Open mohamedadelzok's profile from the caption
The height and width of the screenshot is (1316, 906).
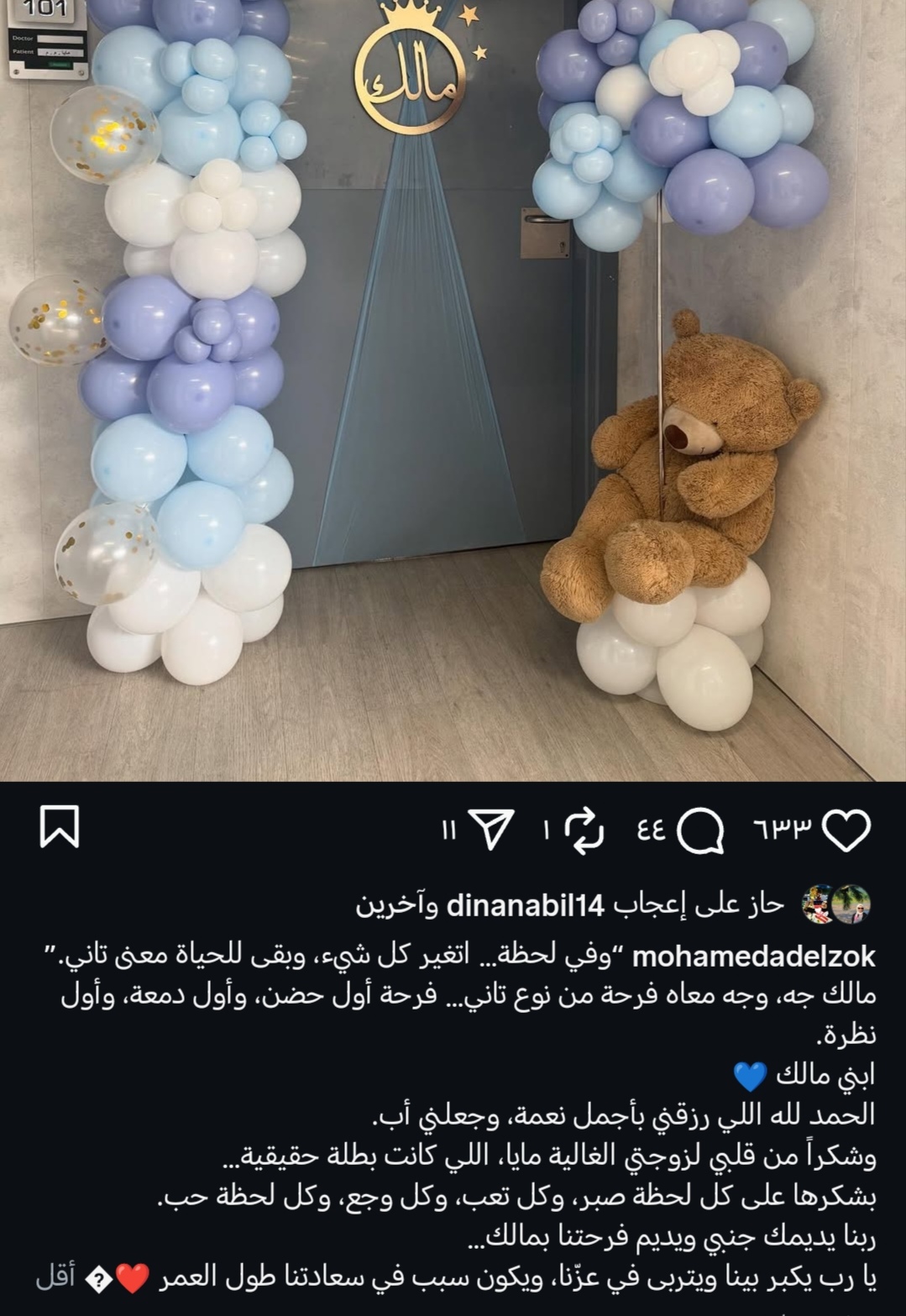click(753, 956)
